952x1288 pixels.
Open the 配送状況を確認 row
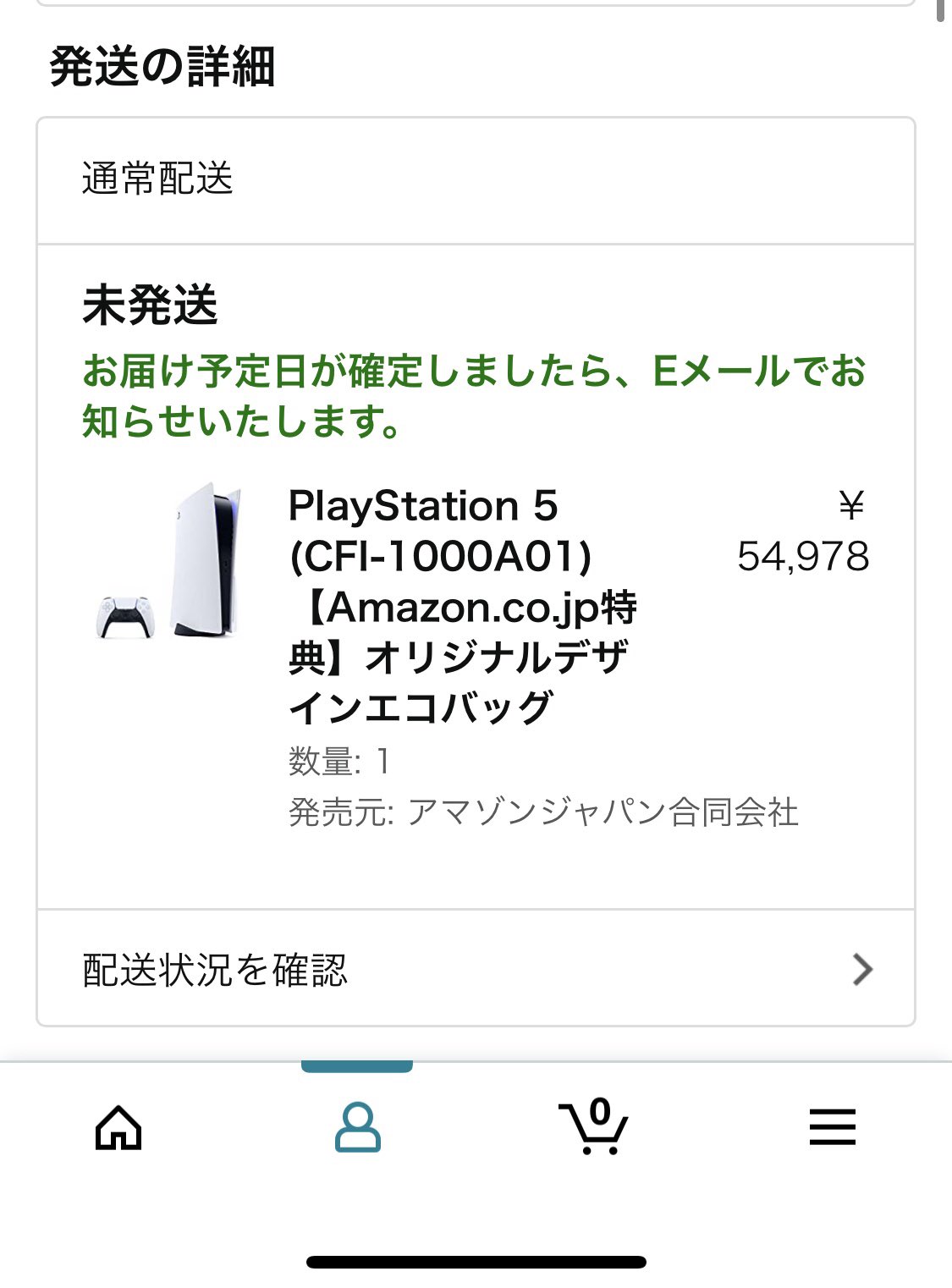coord(476,969)
